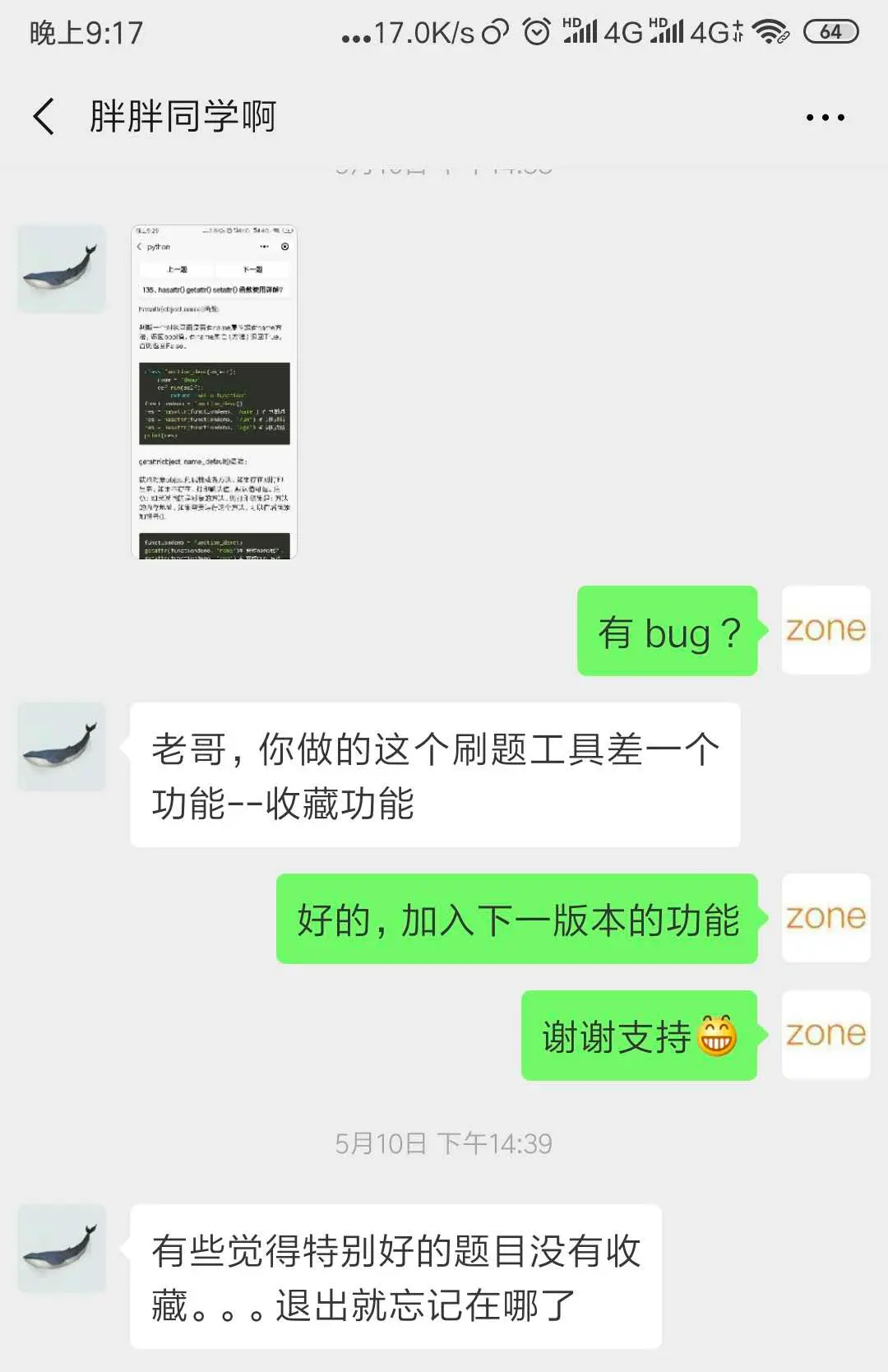Open the chat overflow menu
Screen dimensions: 888x1372
coord(825,118)
